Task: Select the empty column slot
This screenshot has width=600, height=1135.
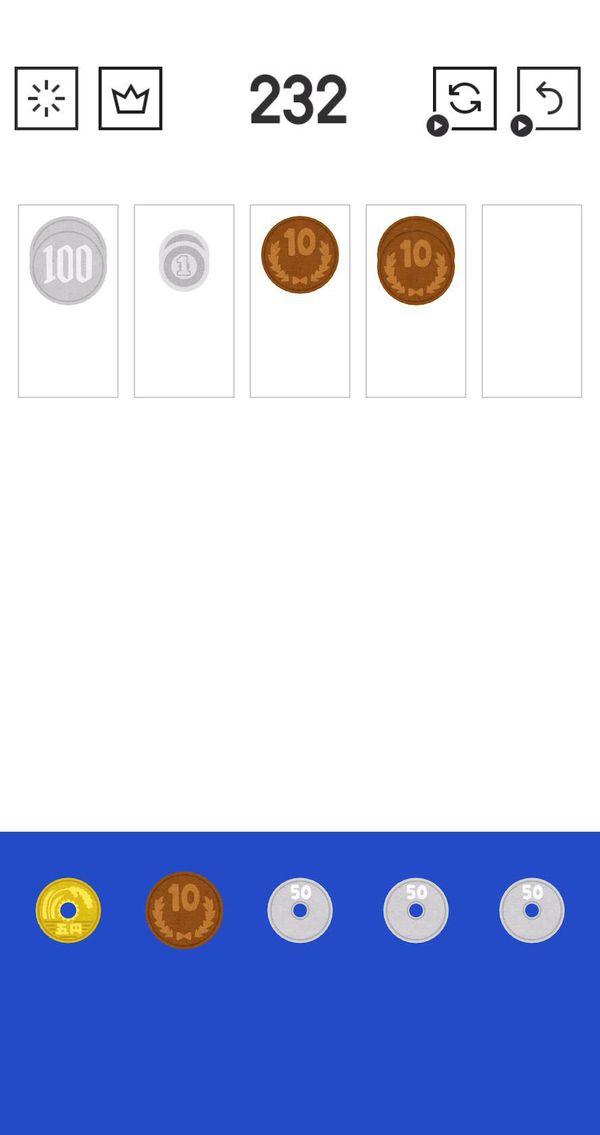Action: coord(532,301)
